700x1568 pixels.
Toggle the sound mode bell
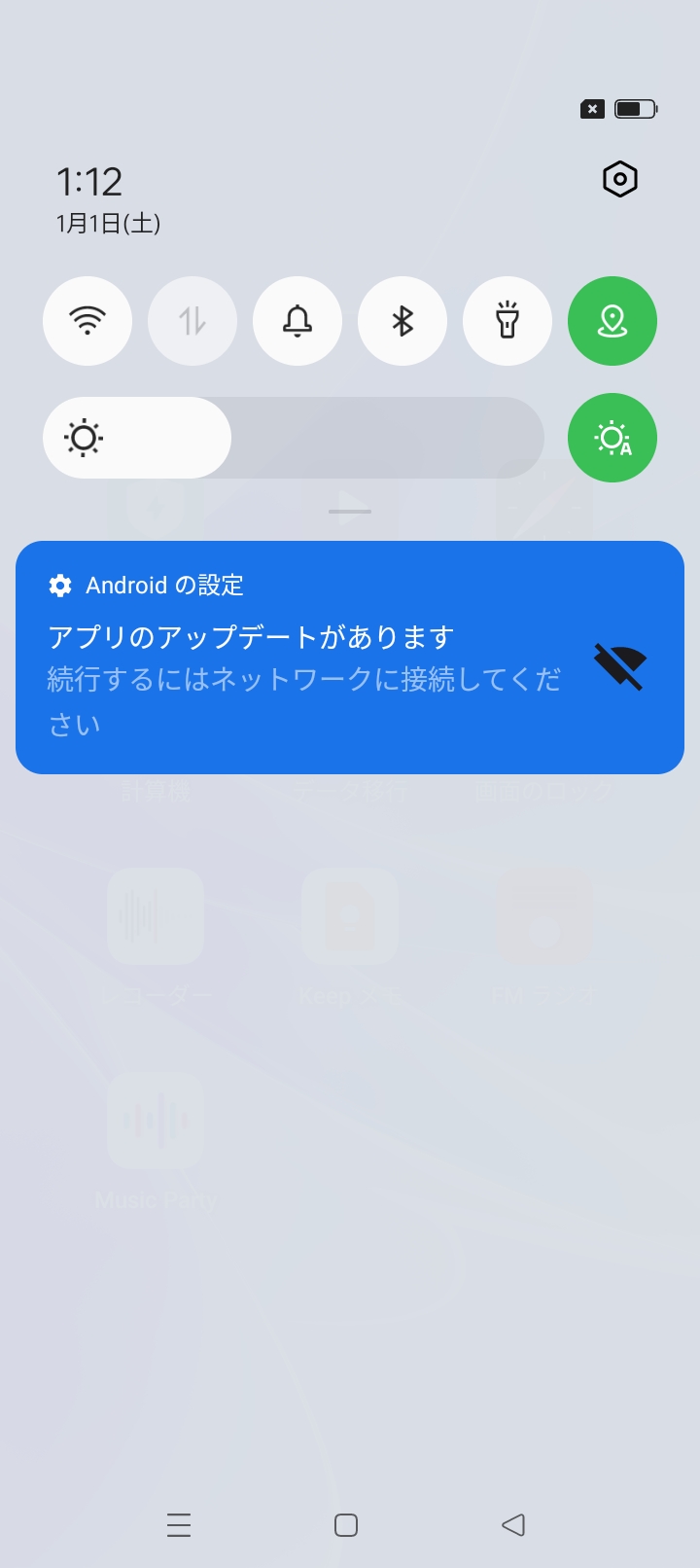(x=297, y=321)
